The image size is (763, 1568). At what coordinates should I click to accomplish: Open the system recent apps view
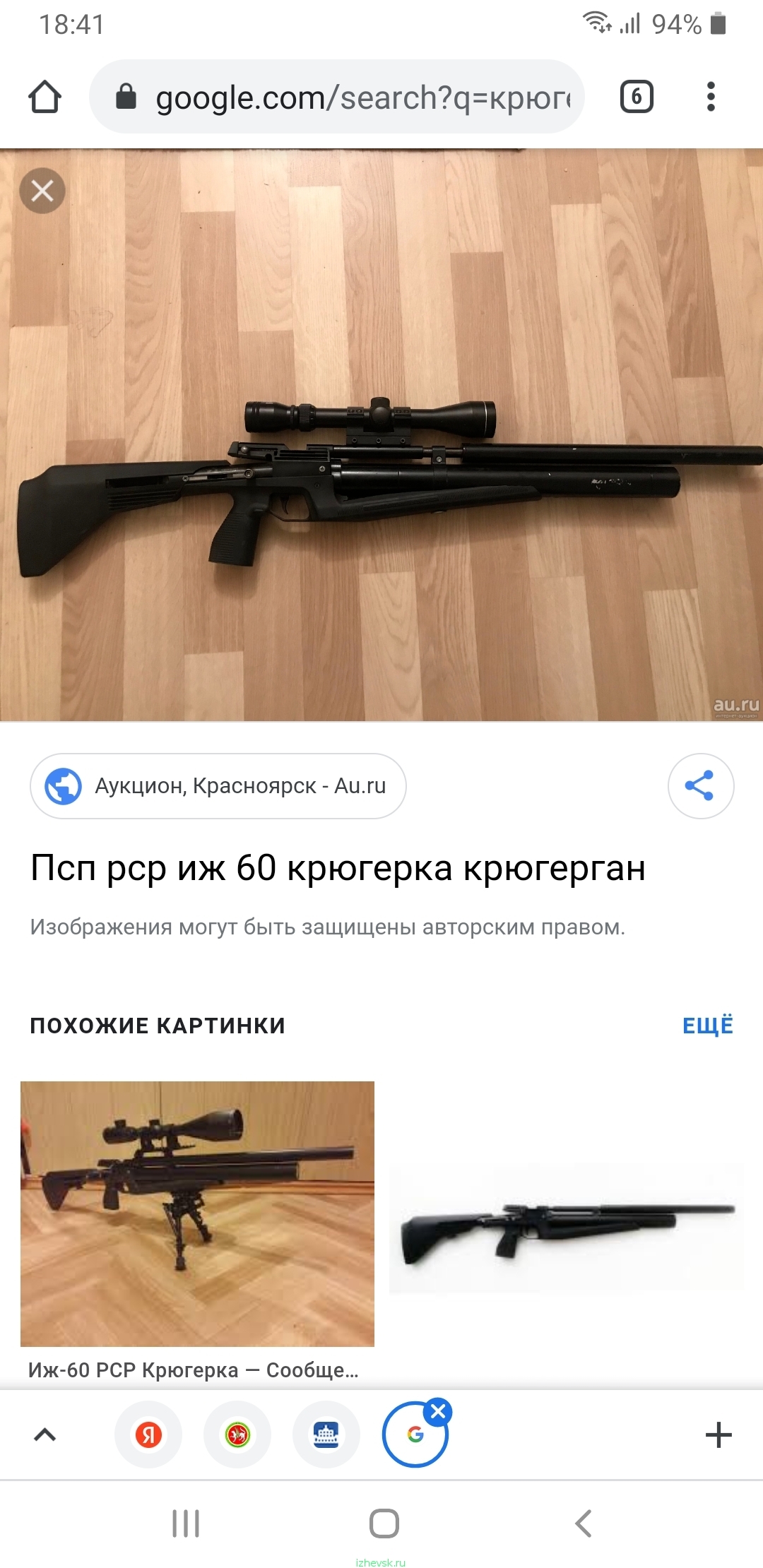pyautogui.click(x=186, y=1524)
